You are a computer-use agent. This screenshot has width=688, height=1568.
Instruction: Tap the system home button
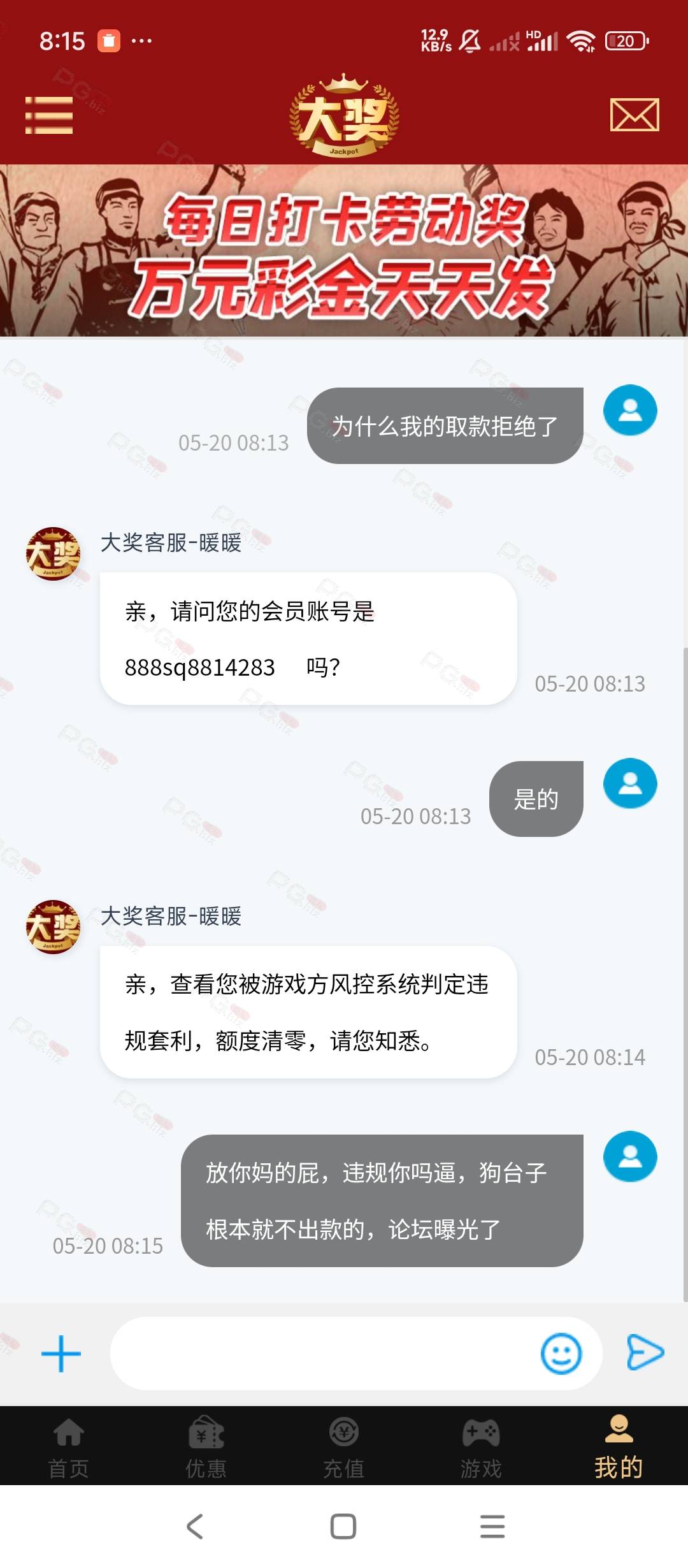coord(343,1526)
